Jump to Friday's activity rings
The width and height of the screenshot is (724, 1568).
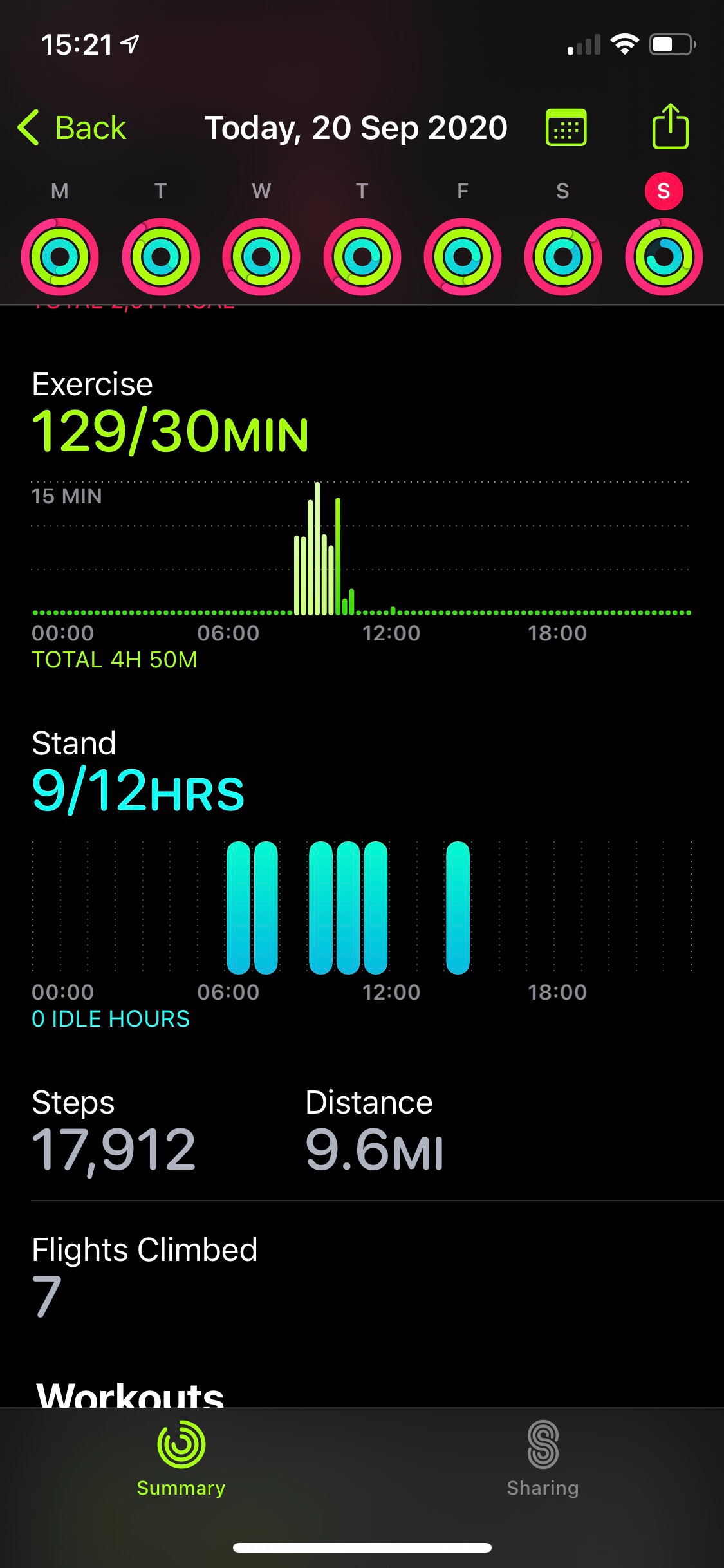[x=462, y=257]
